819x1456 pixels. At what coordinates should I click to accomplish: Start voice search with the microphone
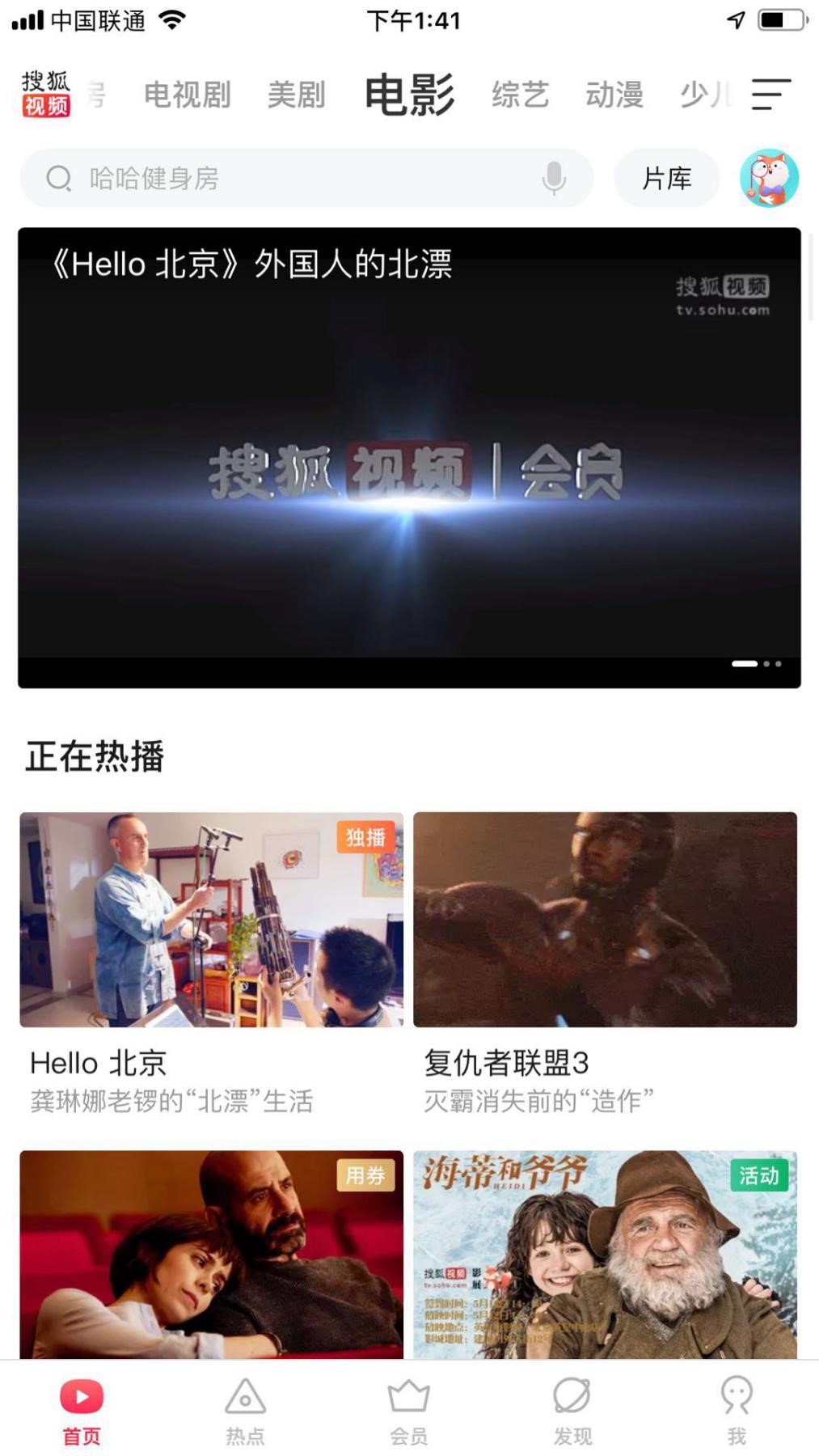(554, 178)
